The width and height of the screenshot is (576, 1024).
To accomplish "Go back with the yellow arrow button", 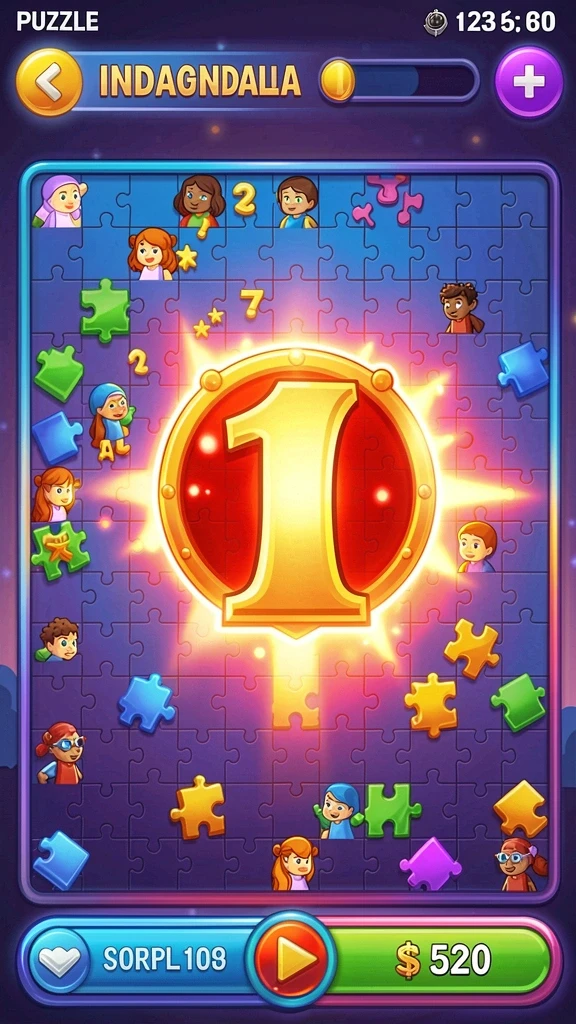I will pos(49,82).
